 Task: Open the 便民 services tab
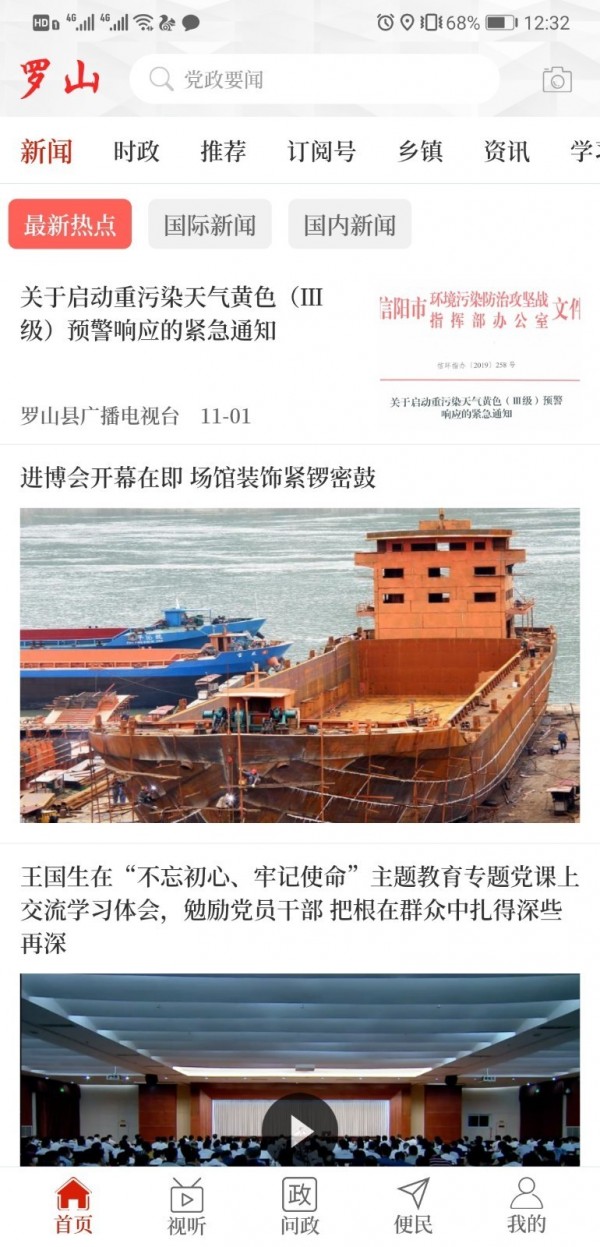[x=413, y=1205]
